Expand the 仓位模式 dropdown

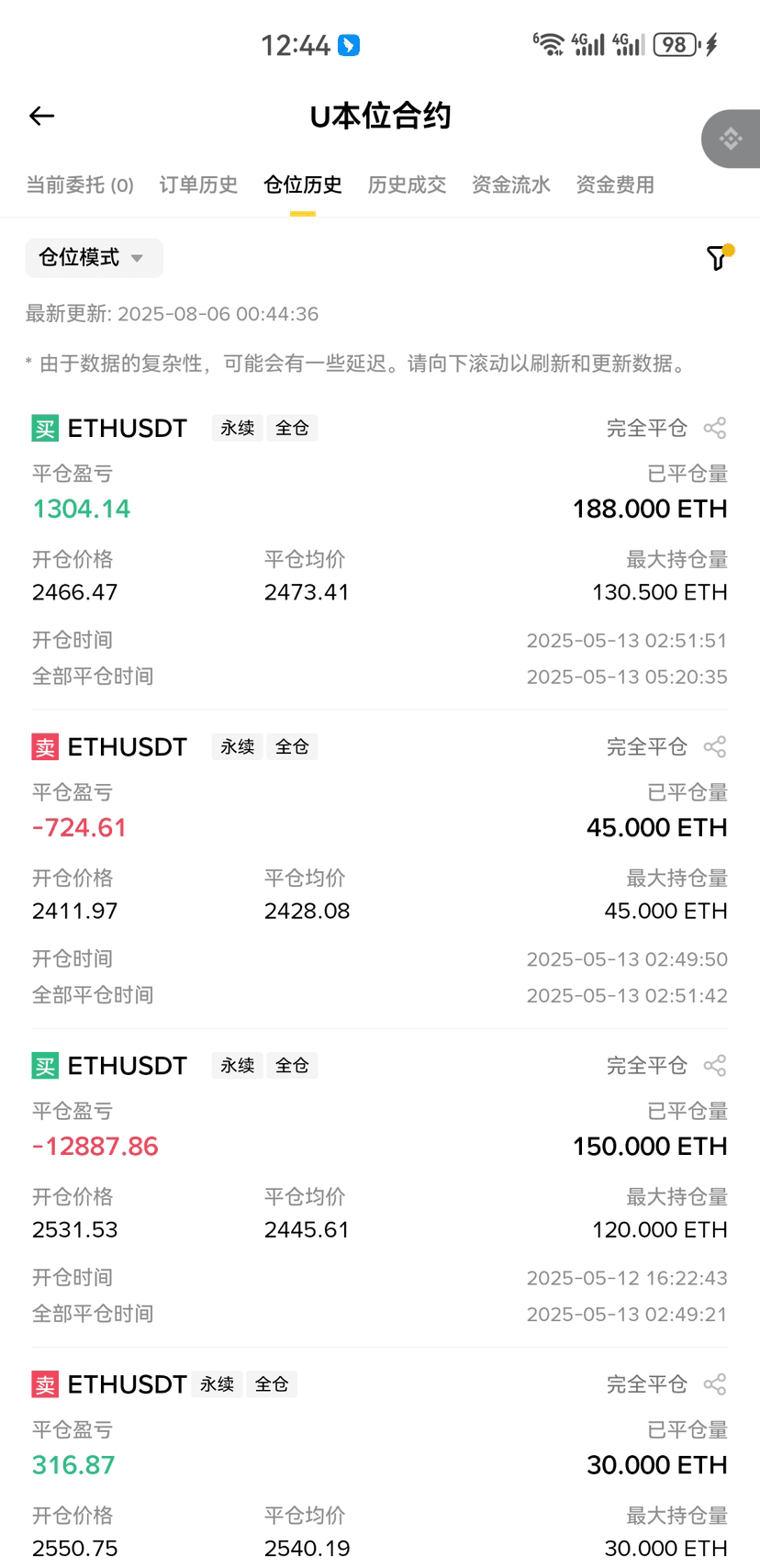(94, 258)
